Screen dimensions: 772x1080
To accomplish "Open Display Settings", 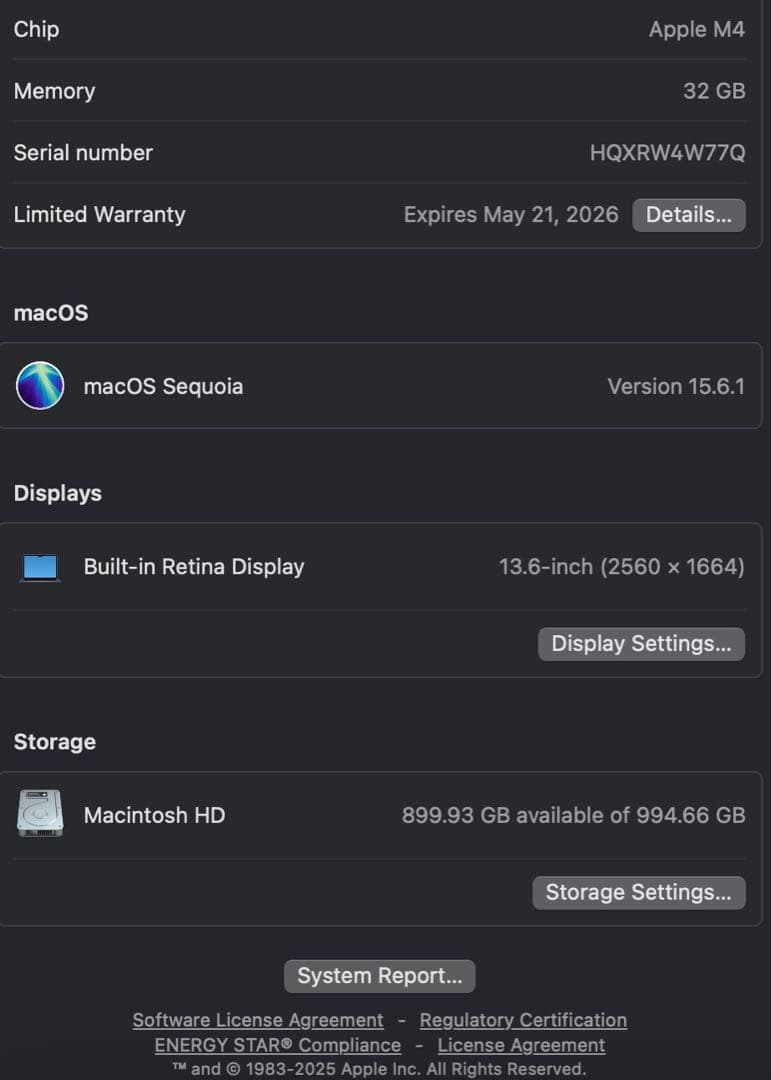I will (x=641, y=643).
